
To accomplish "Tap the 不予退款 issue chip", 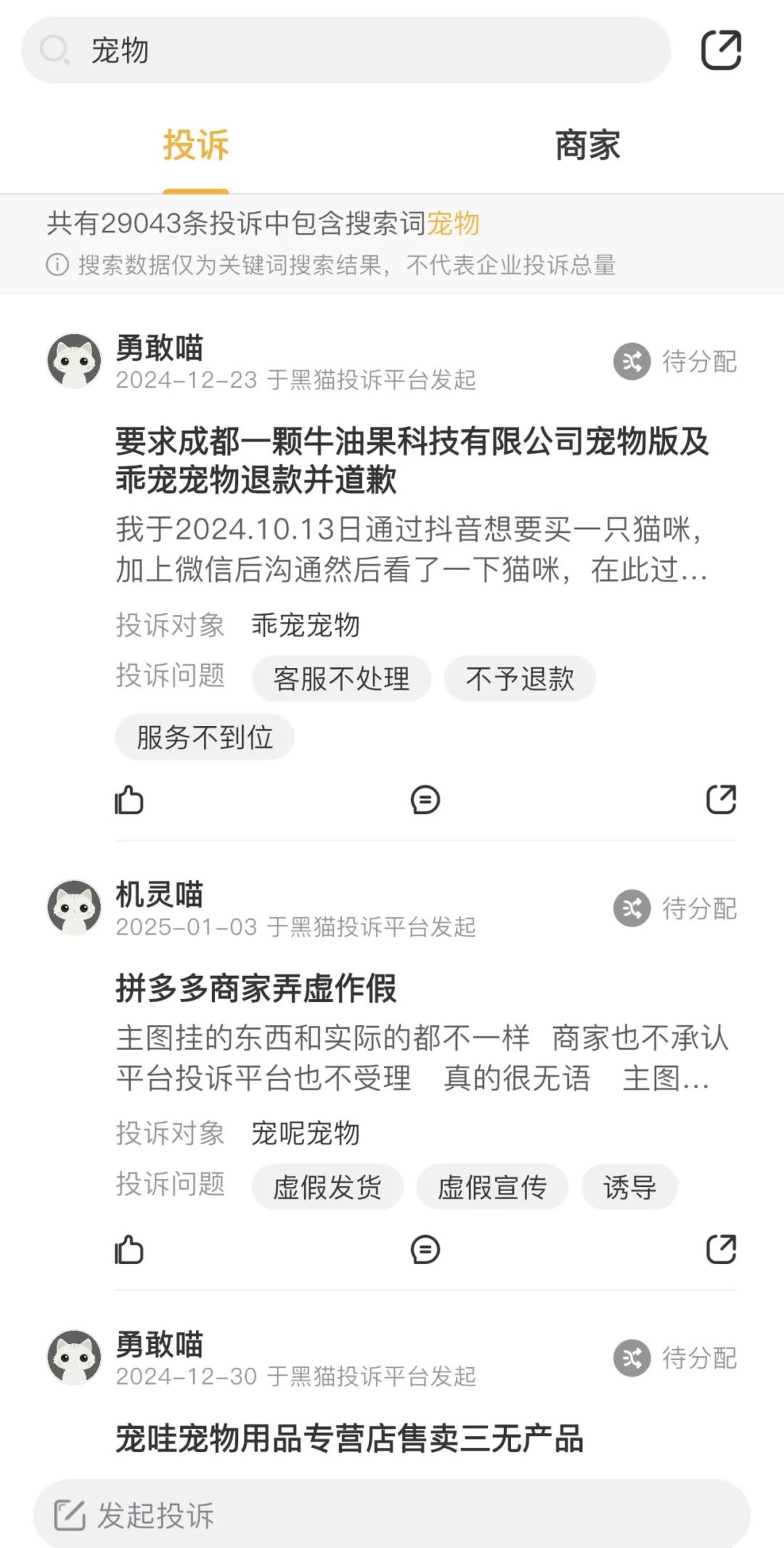I will 519,679.
